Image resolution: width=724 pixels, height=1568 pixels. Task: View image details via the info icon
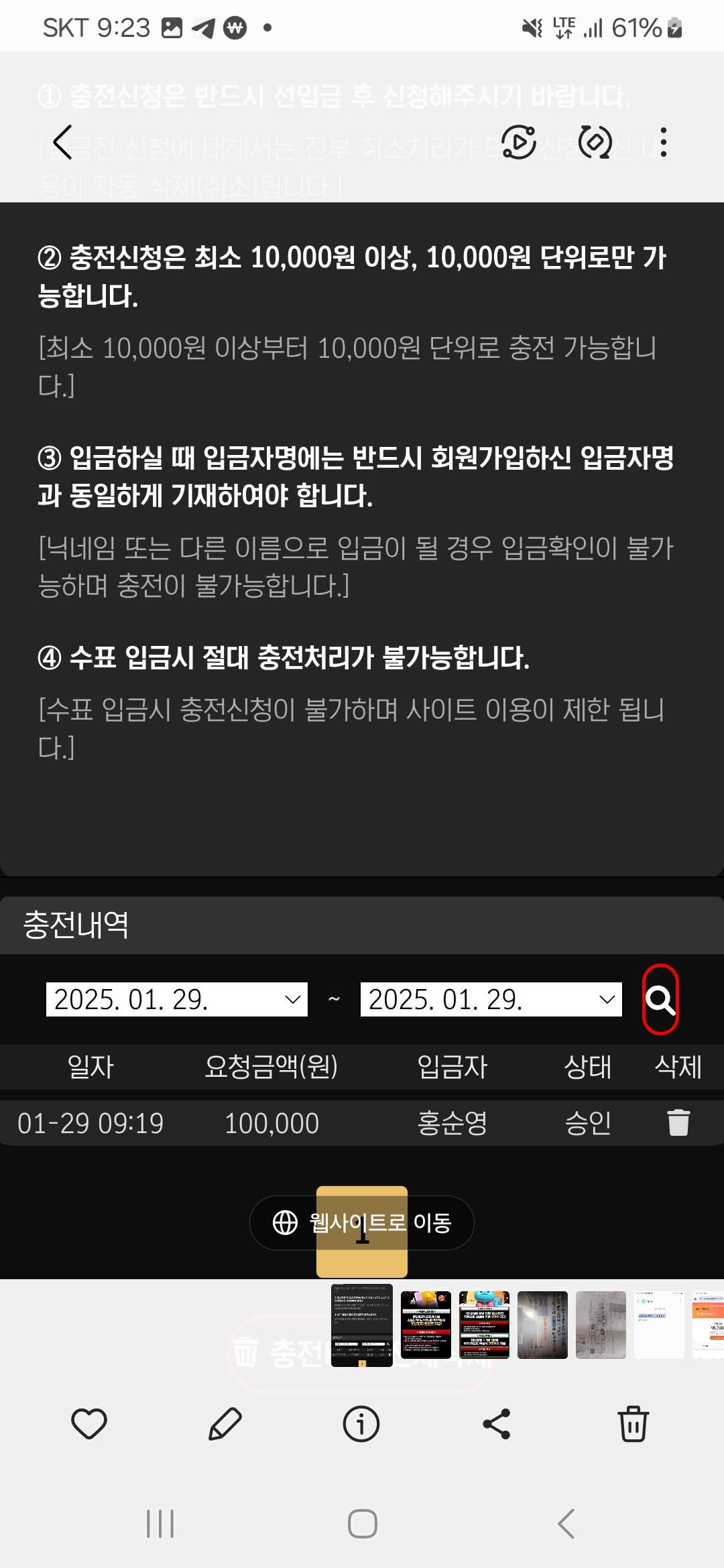(x=361, y=1424)
